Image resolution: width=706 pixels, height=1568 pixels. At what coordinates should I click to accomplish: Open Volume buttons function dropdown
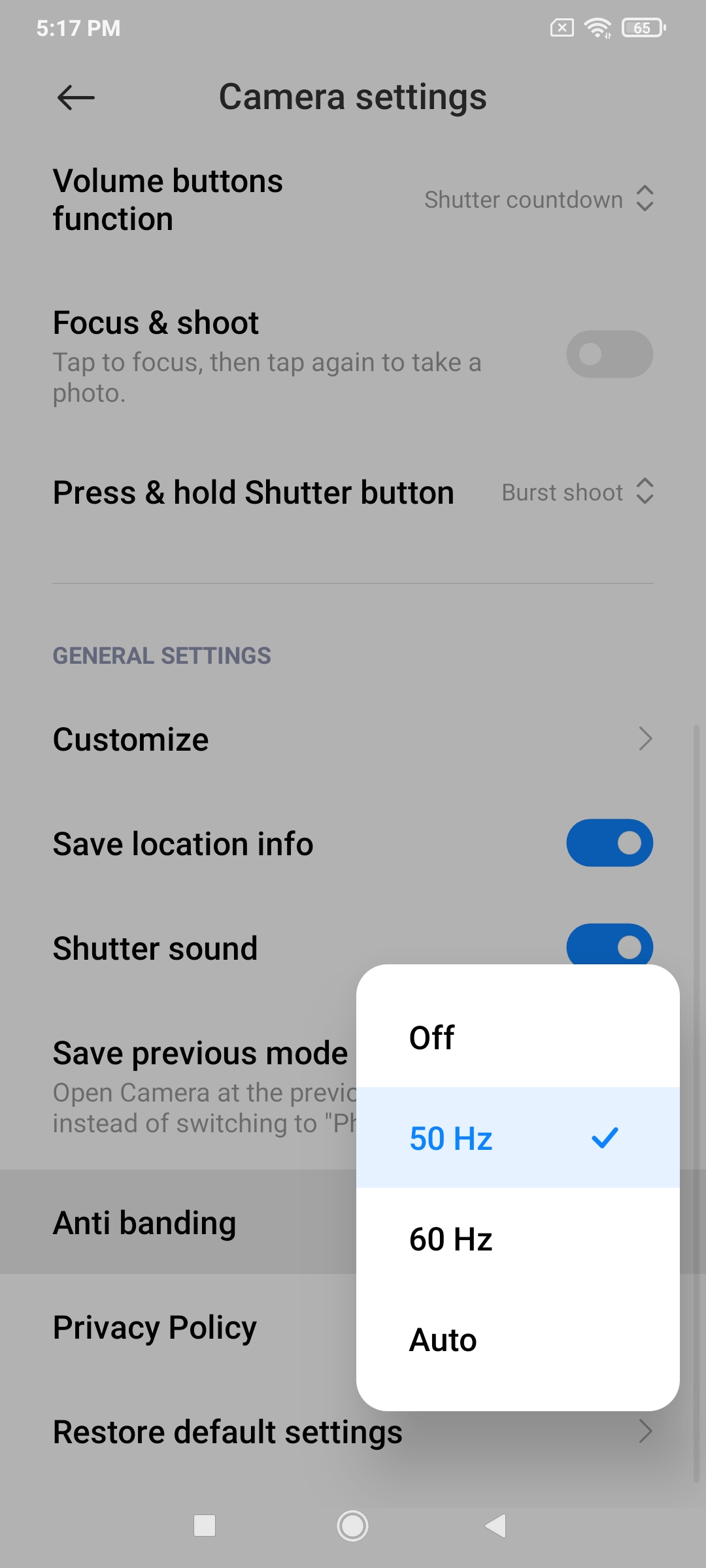tap(539, 199)
